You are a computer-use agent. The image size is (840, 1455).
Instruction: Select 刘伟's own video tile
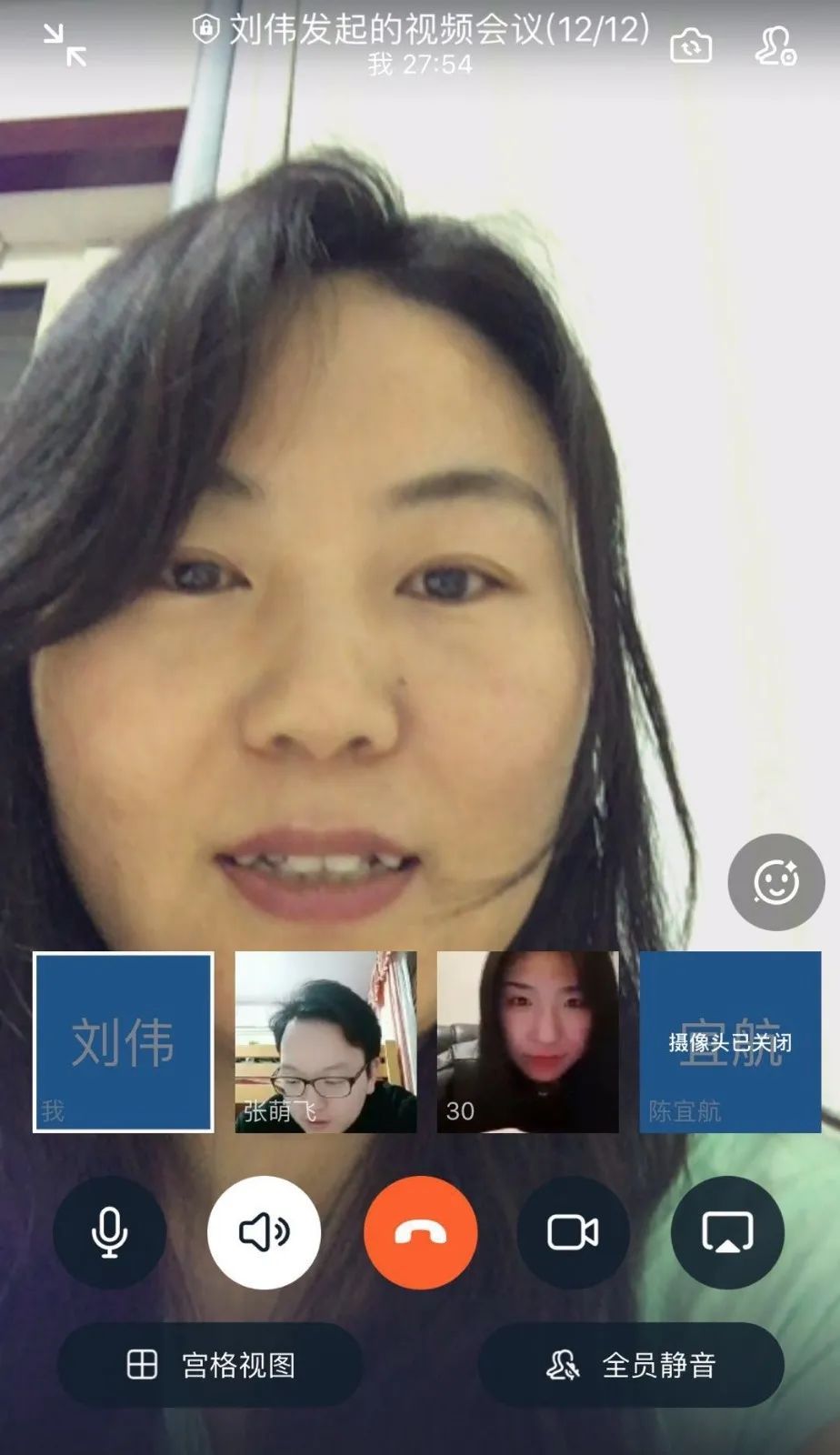coord(124,1042)
